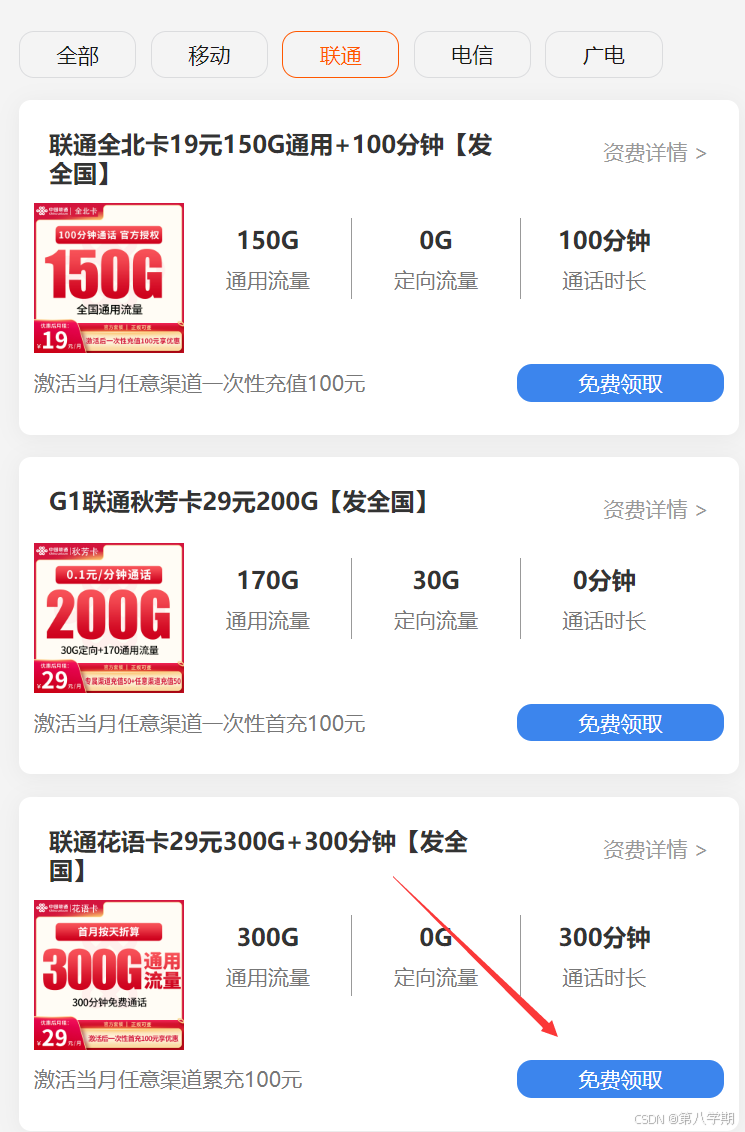745x1132 pixels.
Task: Open the 秋芳卡 200G card image
Action: [109, 618]
